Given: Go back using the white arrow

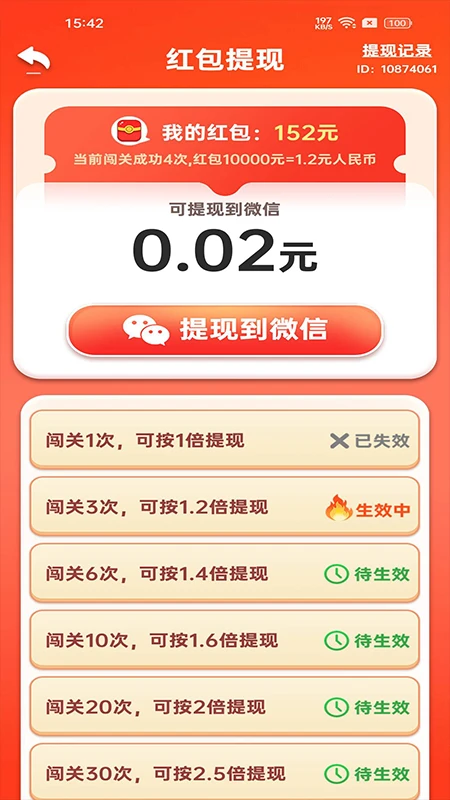Looking at the screenshot, I should tap(34, 59).
